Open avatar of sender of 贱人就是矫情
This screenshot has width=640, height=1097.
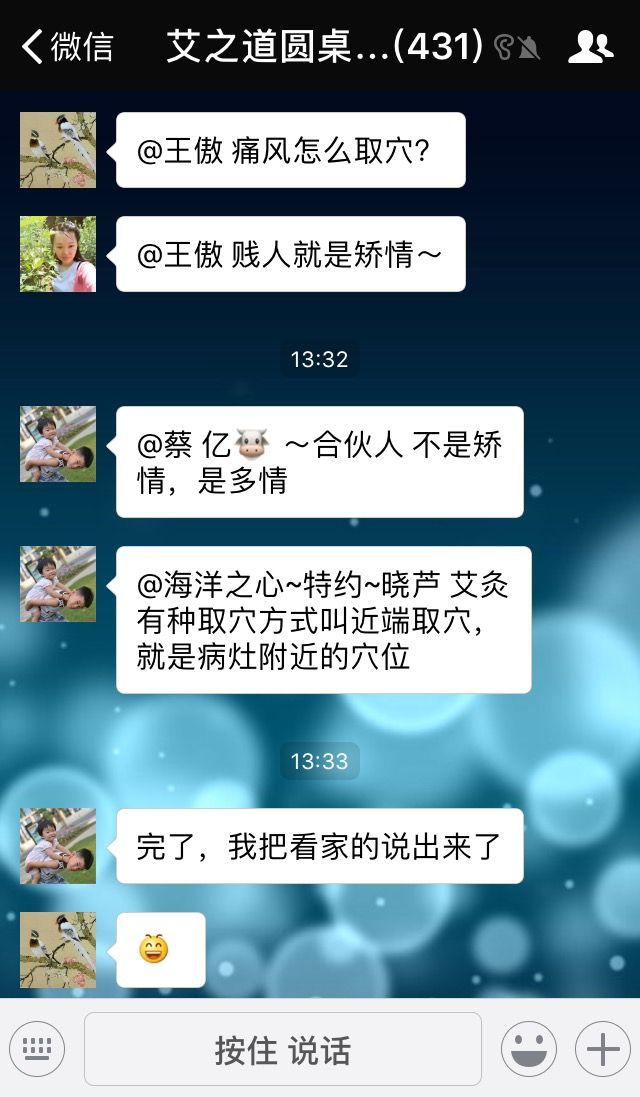(58, 254)
